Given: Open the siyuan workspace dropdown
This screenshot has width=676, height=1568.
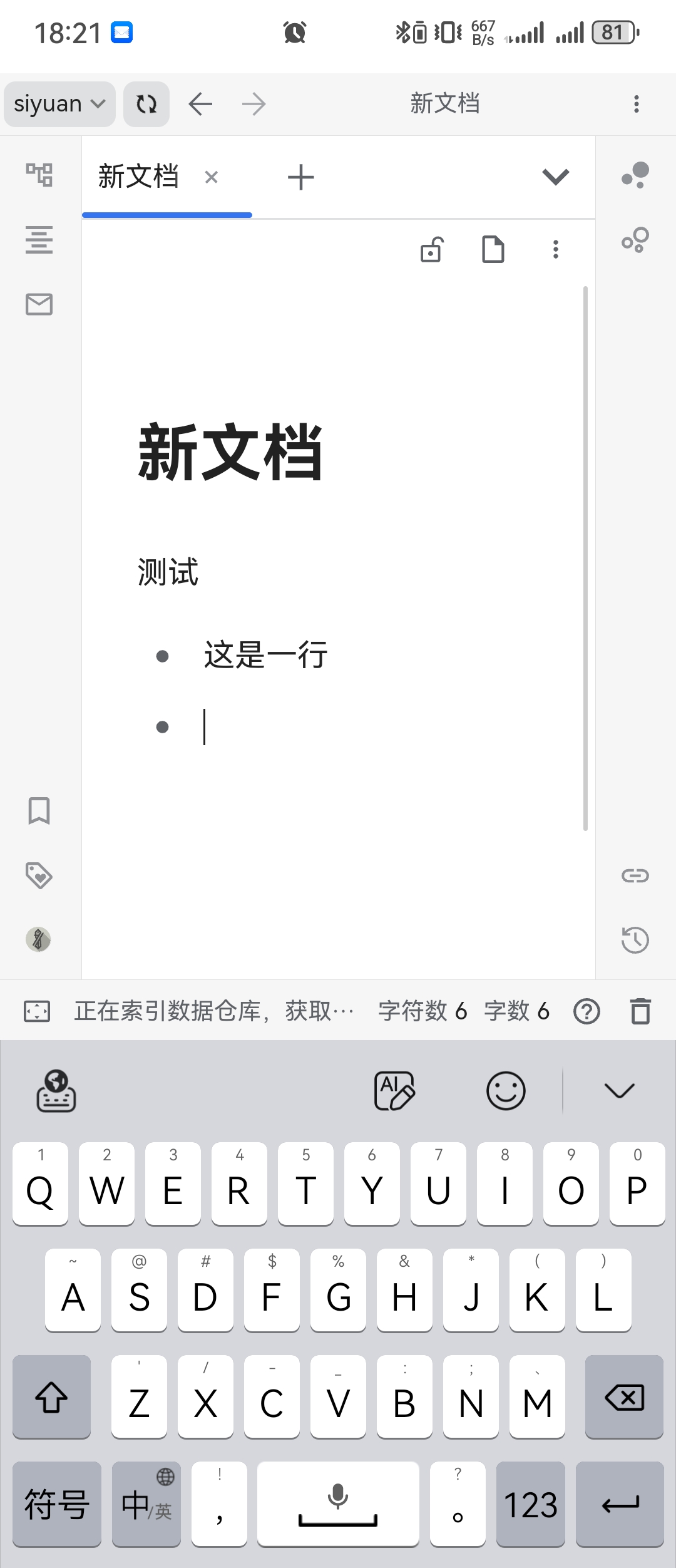Looking at the screenshot, I should [59, 103].
